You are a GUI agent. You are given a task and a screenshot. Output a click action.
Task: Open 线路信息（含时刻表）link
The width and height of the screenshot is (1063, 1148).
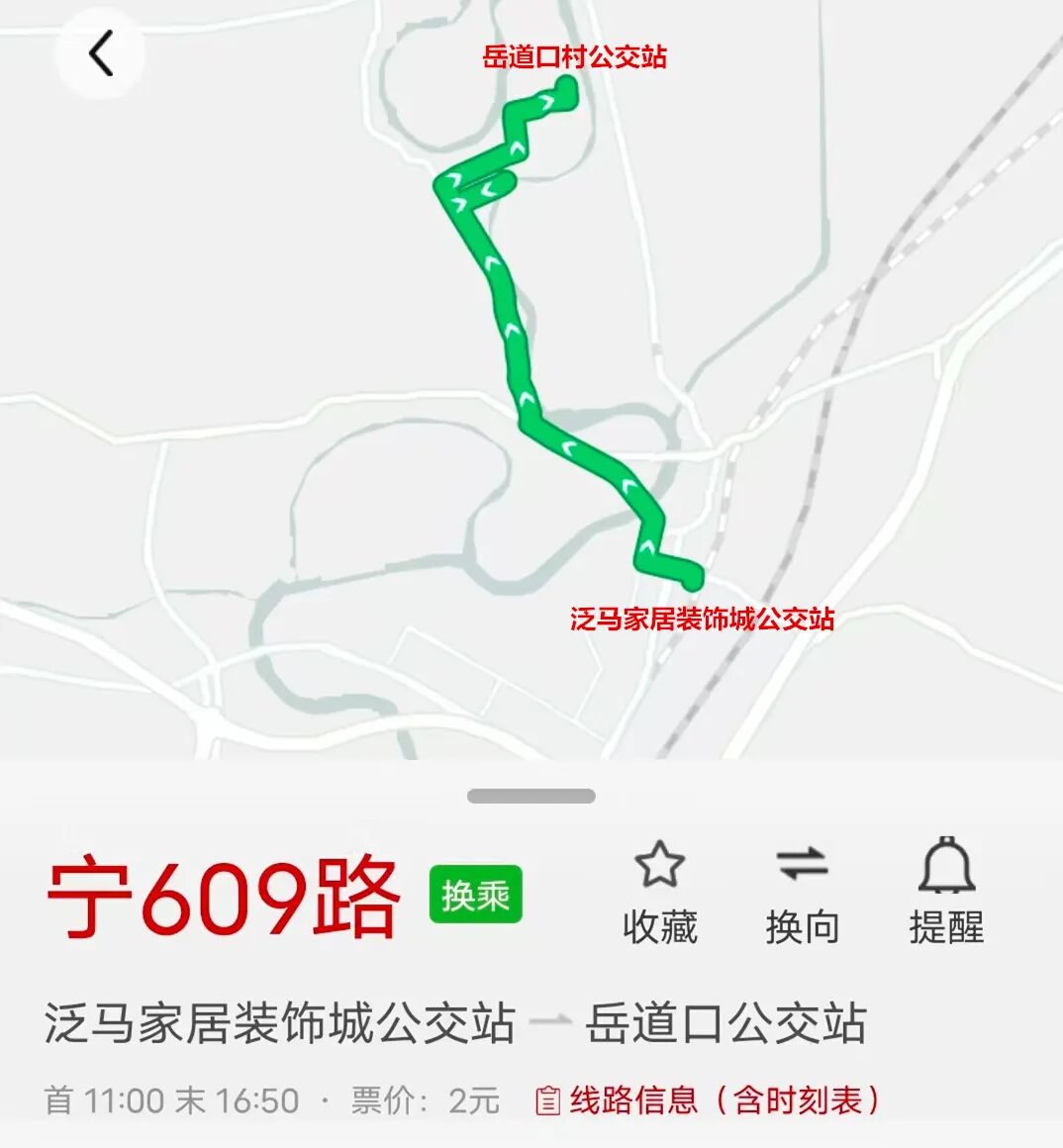coord(708,1100)
